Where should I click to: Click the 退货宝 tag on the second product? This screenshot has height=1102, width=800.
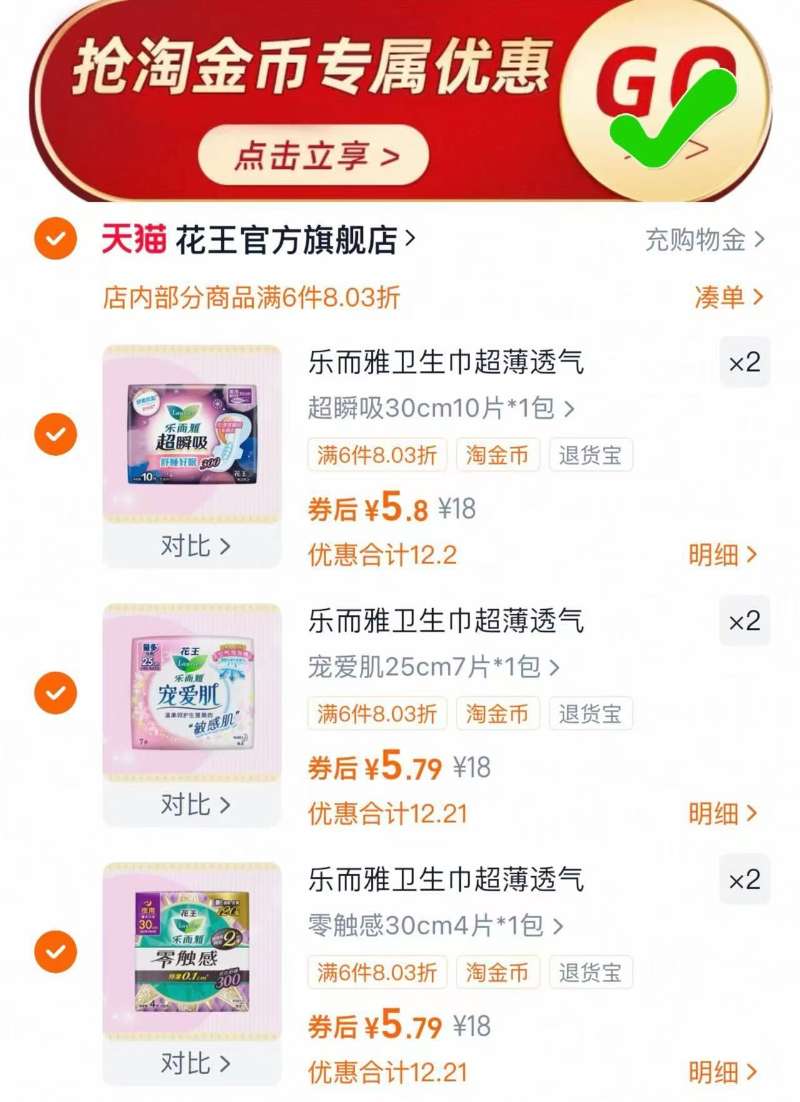tap(591, 713)
